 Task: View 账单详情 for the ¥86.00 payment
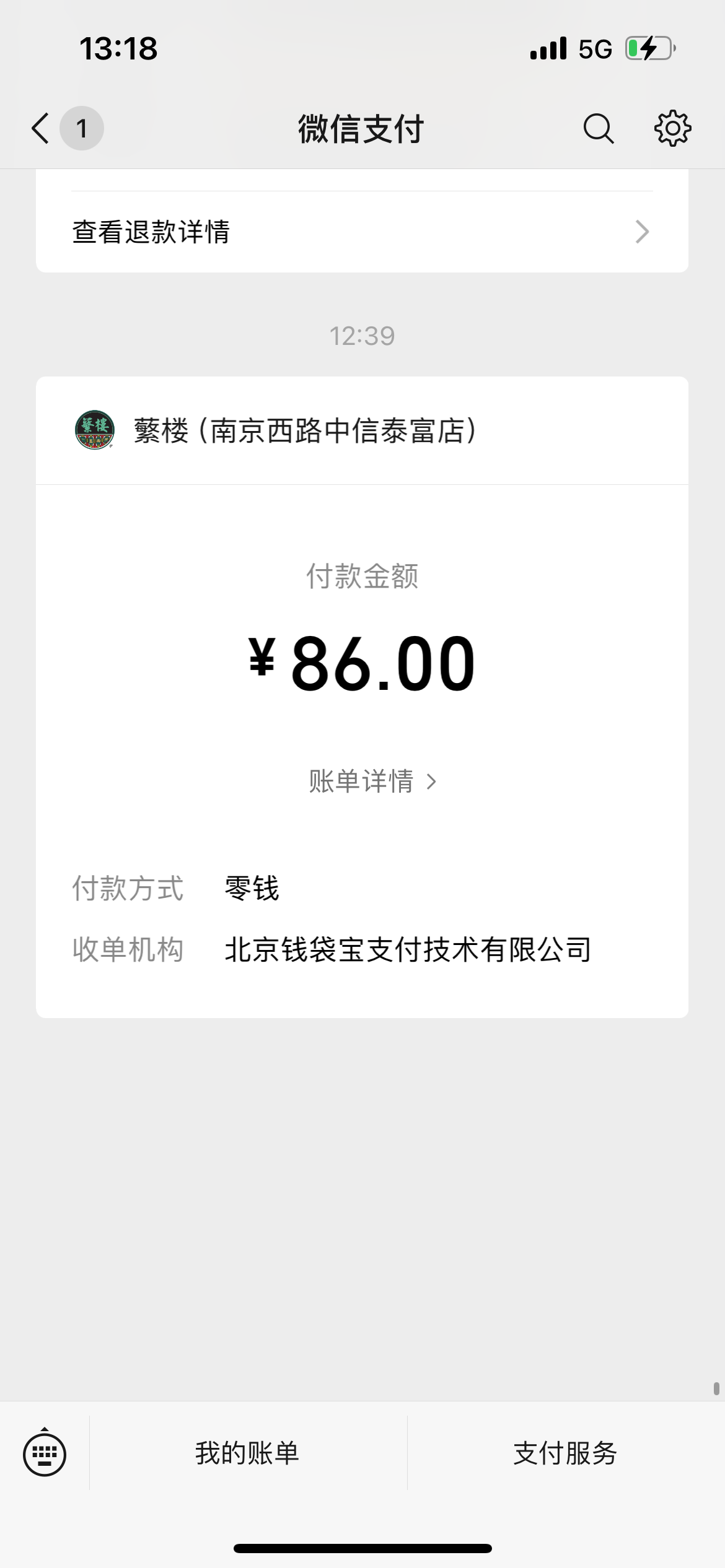coord(373,782)
